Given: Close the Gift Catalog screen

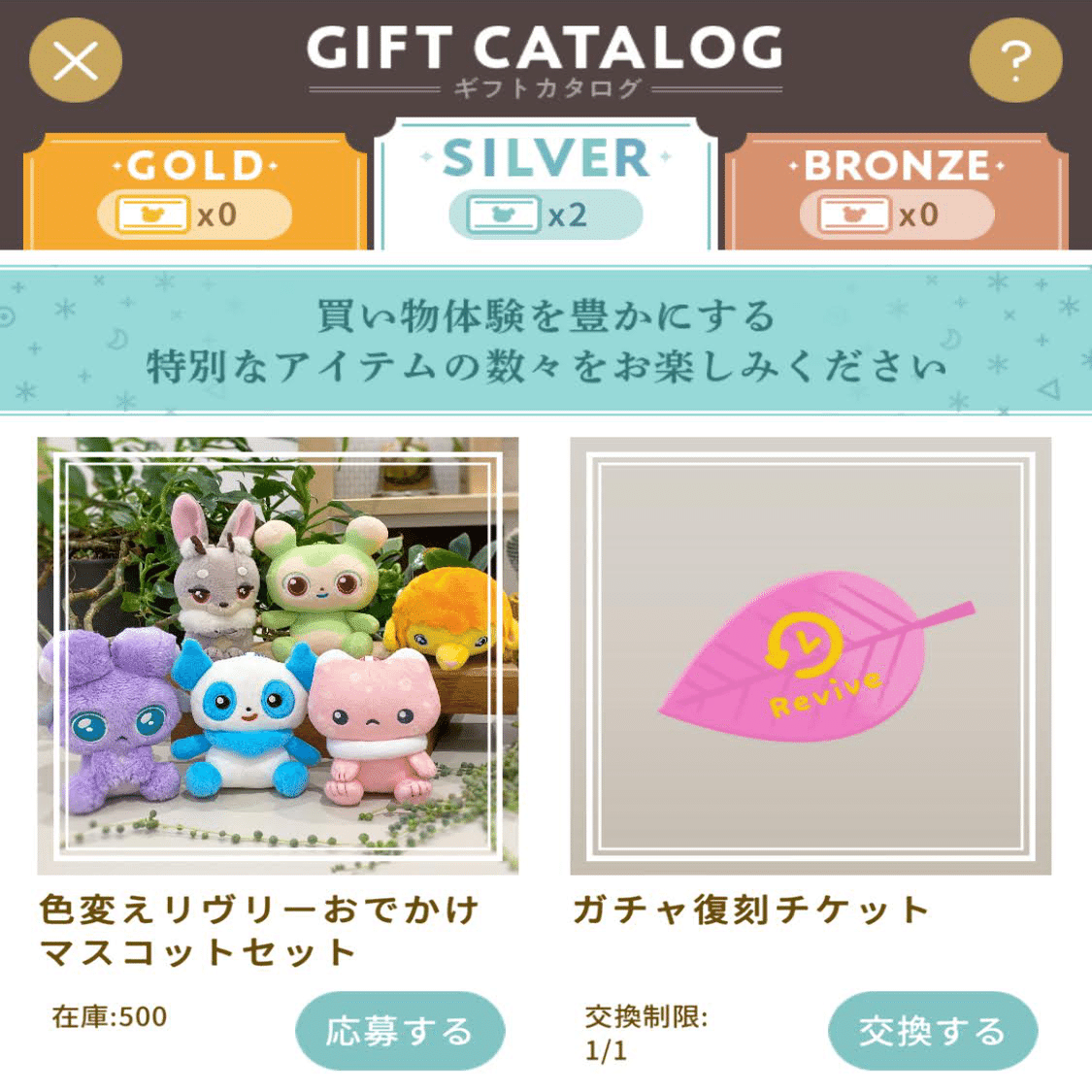Looking at the screenshot, I should [x=76, y=61].
